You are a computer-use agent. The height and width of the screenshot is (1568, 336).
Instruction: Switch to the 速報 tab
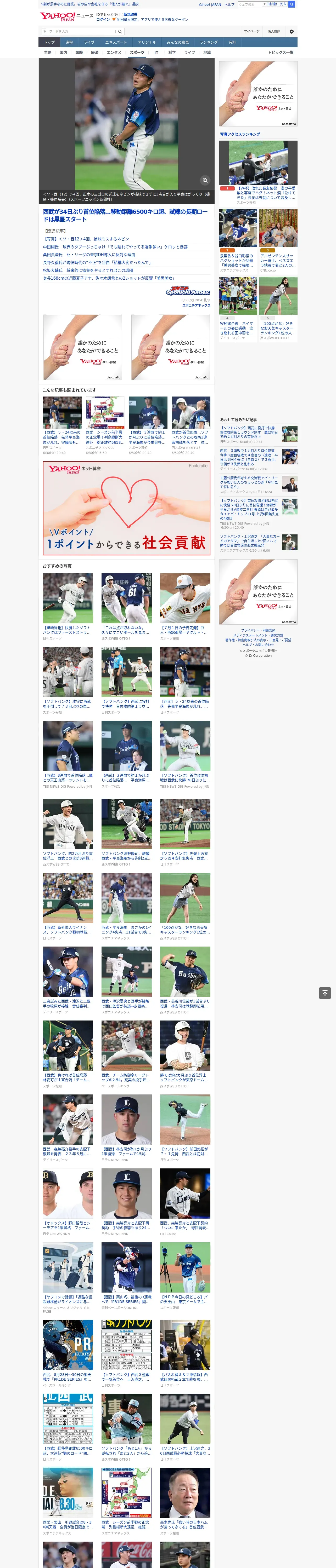[69, 43]
